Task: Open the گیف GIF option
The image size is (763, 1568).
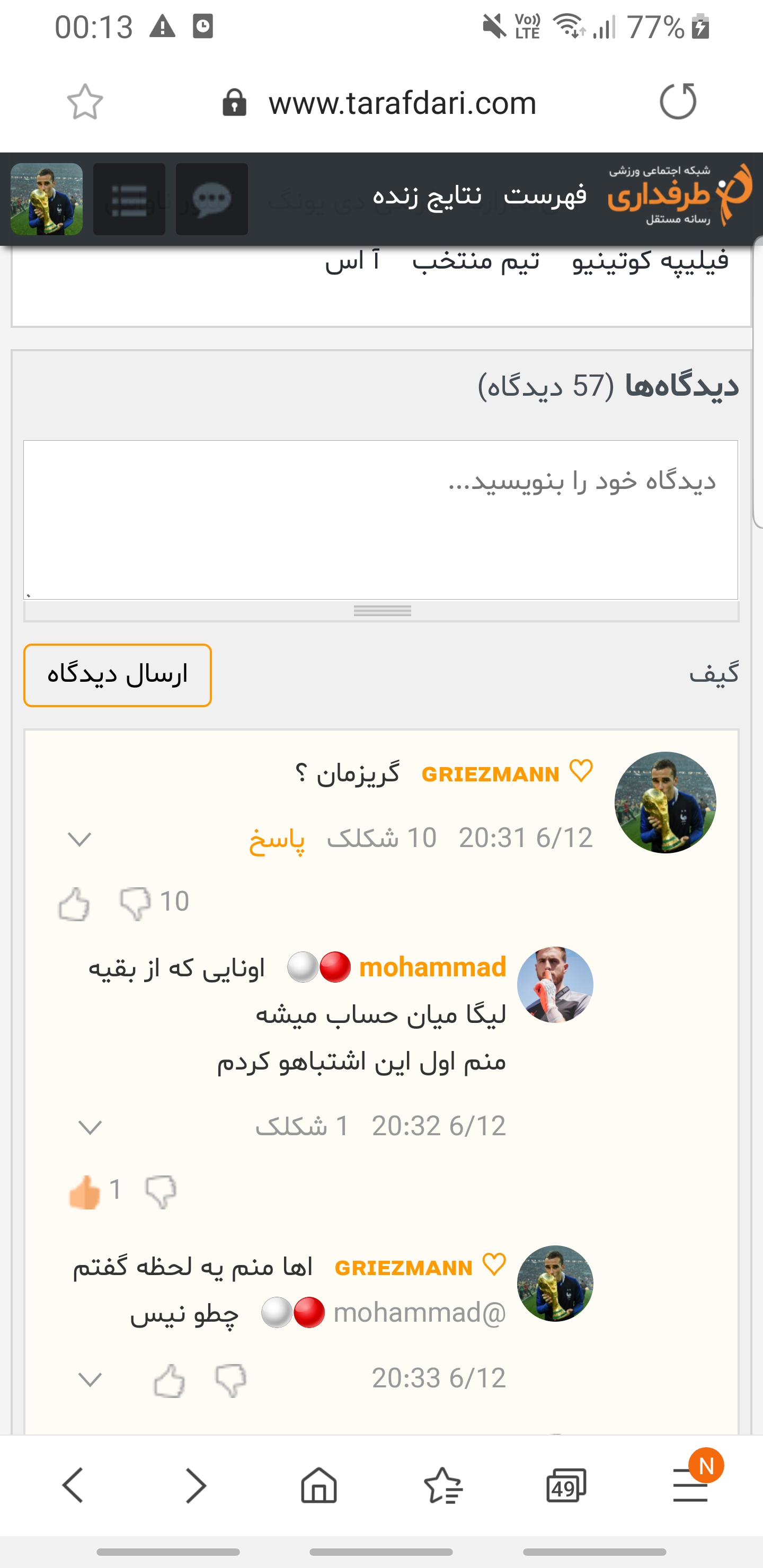Action: click(x=714, y=674)
